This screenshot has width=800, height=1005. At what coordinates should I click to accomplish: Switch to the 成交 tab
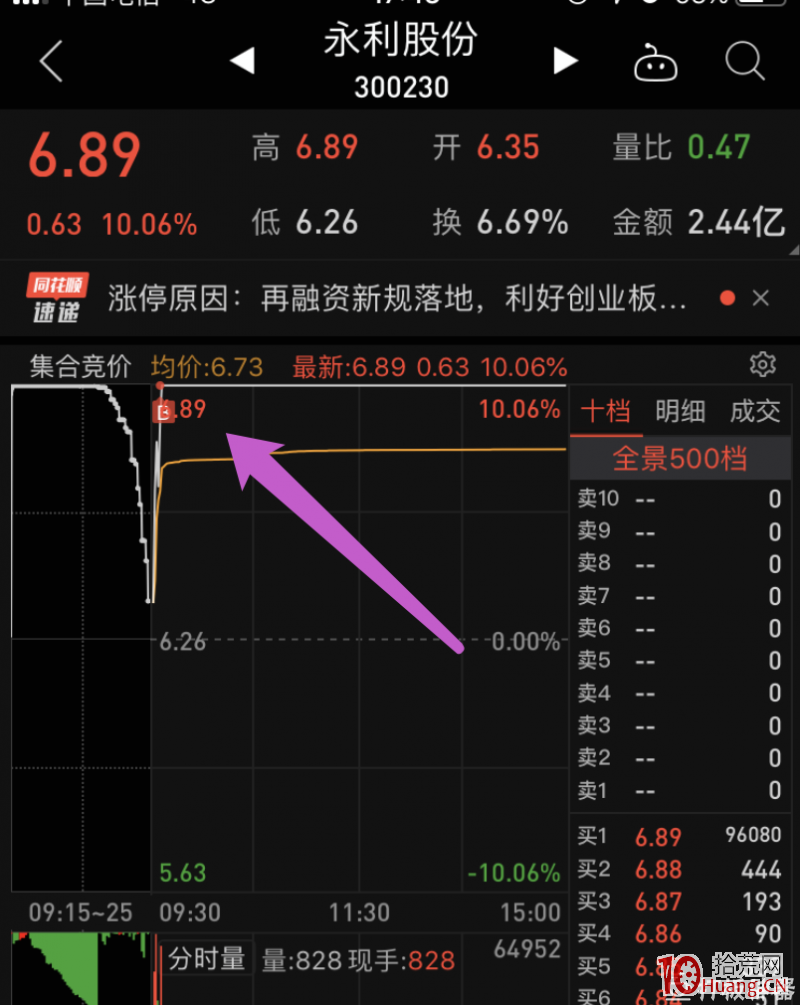coord(755,411)
